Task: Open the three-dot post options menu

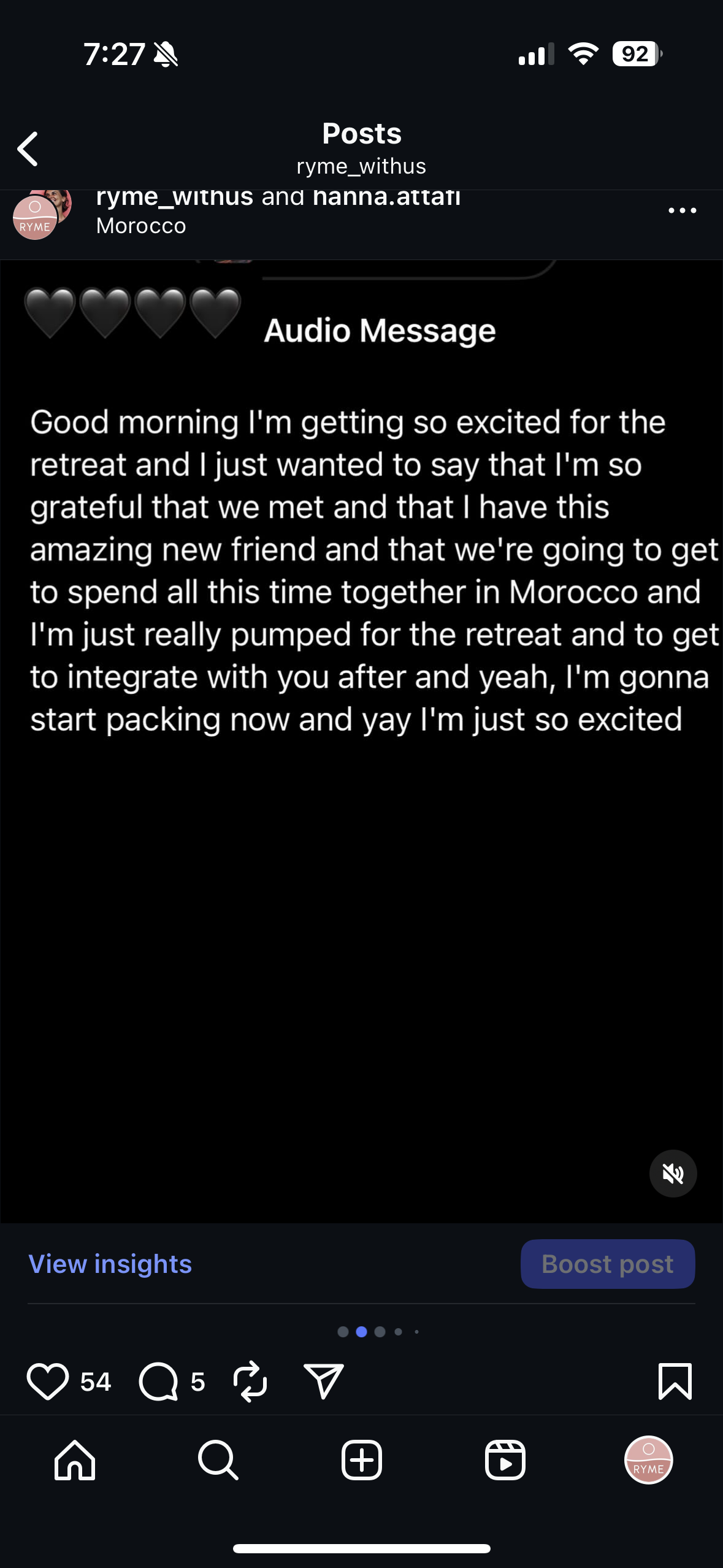Action: [682, 210]
